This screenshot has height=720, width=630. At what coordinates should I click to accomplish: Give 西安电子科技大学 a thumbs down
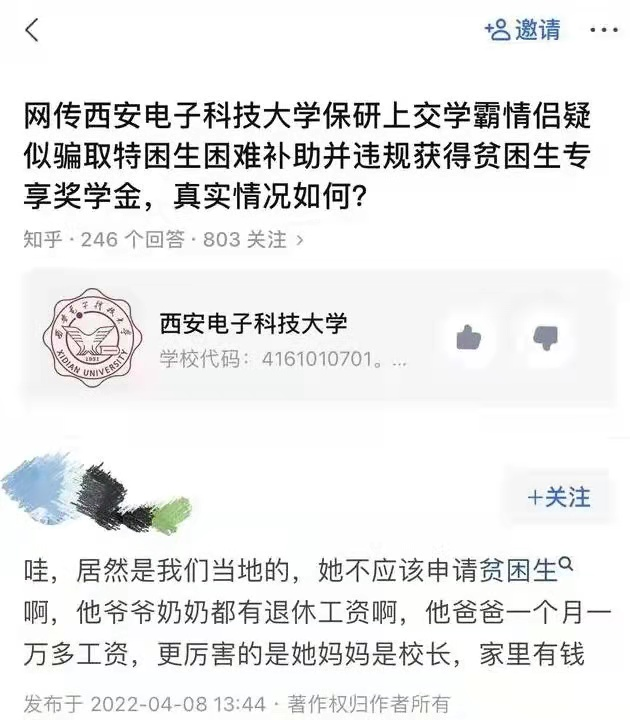(x=545, y=338)
